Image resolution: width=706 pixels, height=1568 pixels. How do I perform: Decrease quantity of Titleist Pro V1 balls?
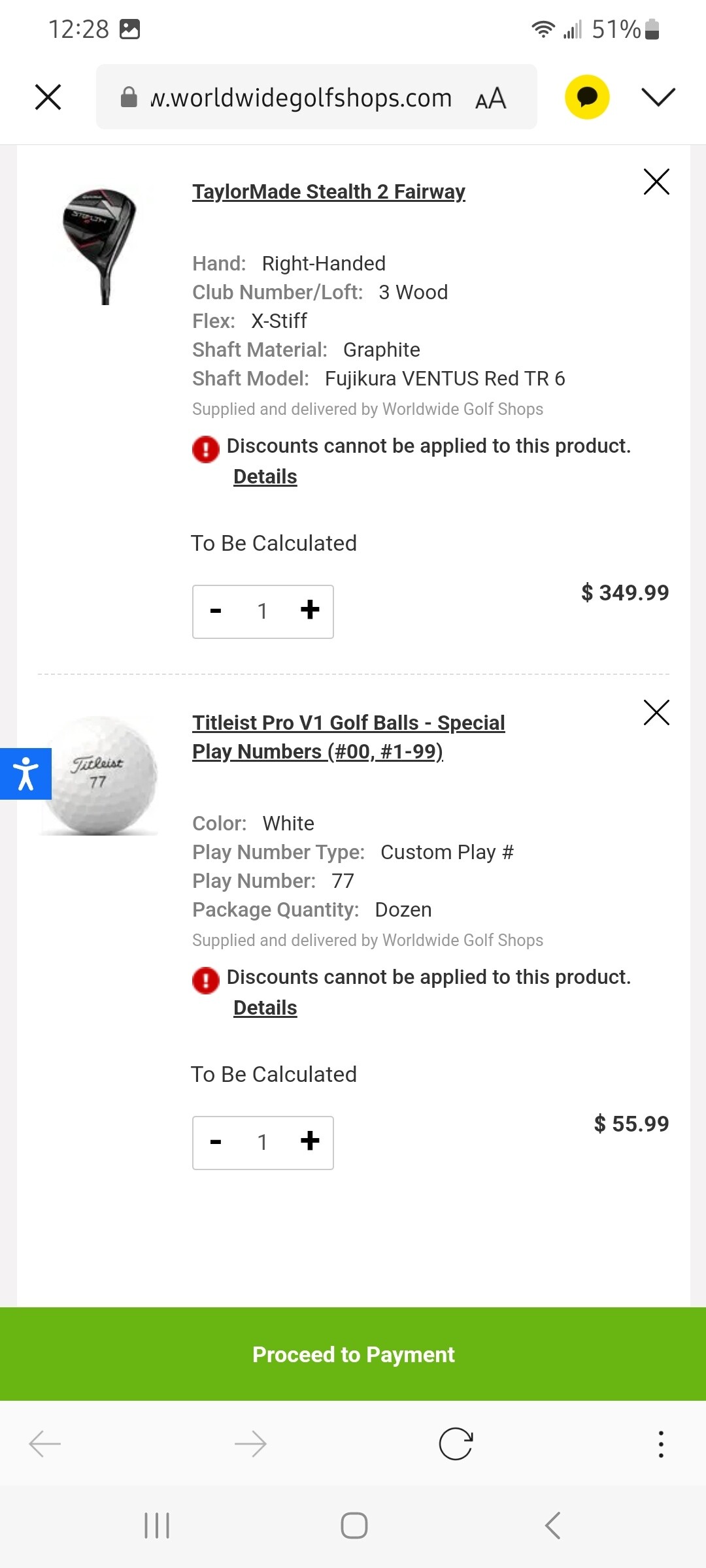coord(216,1143)
